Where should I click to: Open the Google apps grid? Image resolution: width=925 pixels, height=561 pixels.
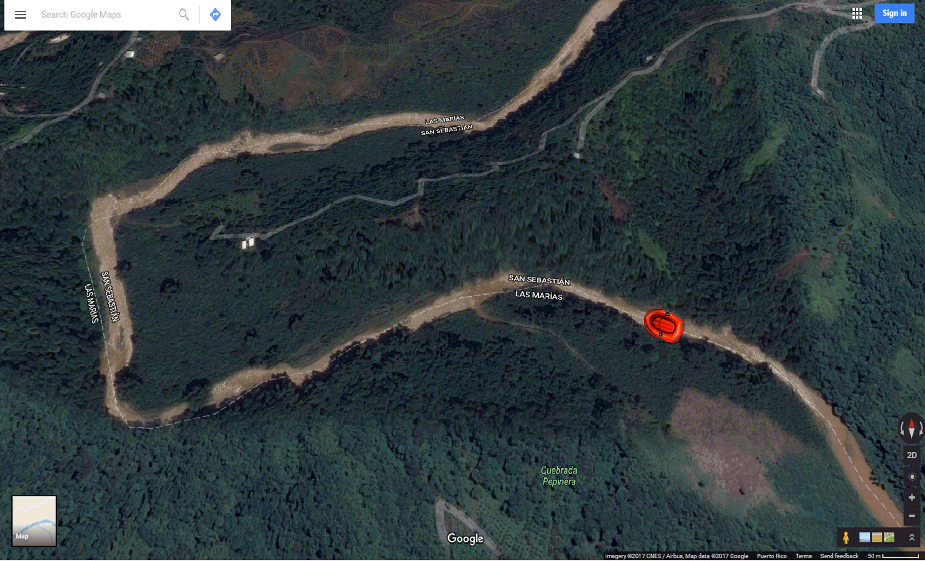[857, 13]
